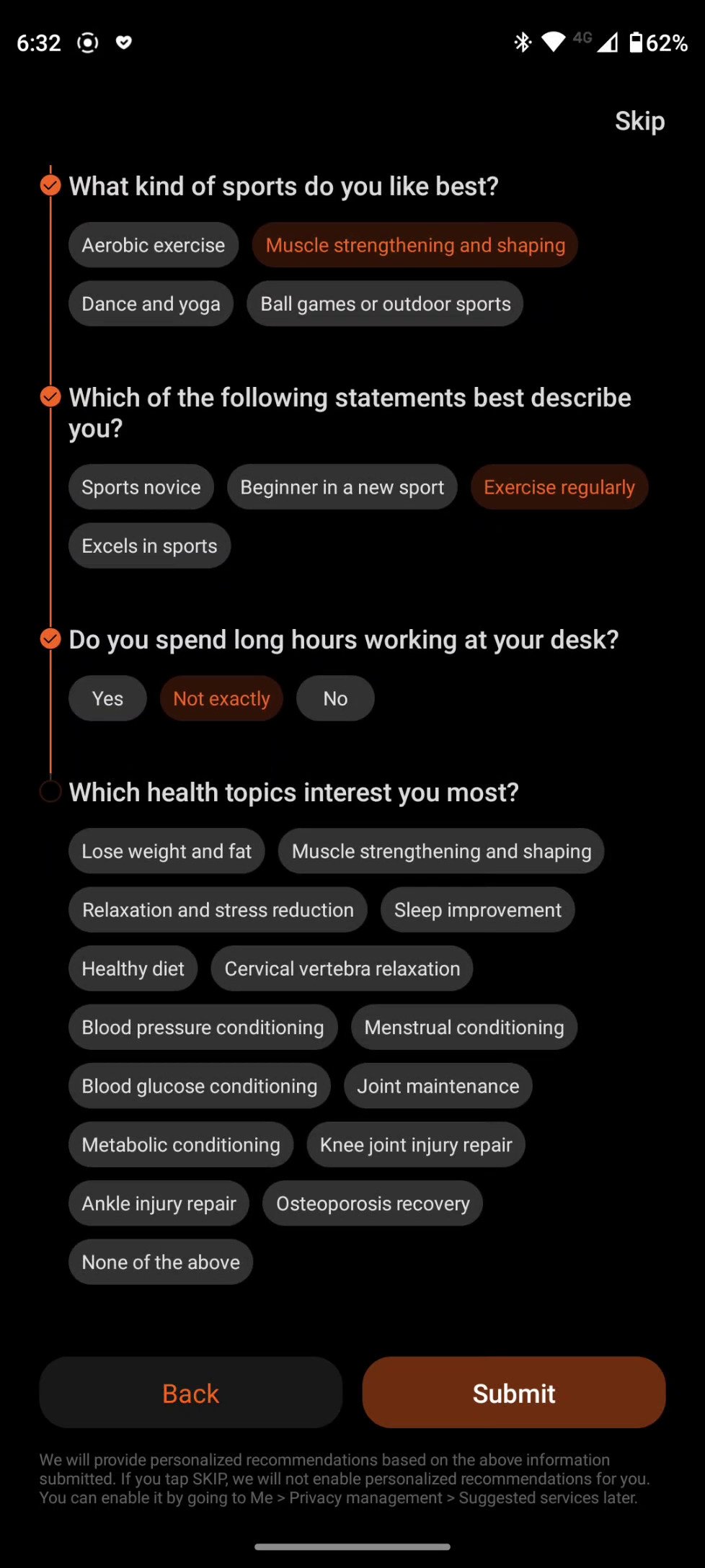Image resolution: width=705 pixels, height=1568 pixels.
Task: Pick Ball games or outdoor sports
Action: click(x=385, y=304)
